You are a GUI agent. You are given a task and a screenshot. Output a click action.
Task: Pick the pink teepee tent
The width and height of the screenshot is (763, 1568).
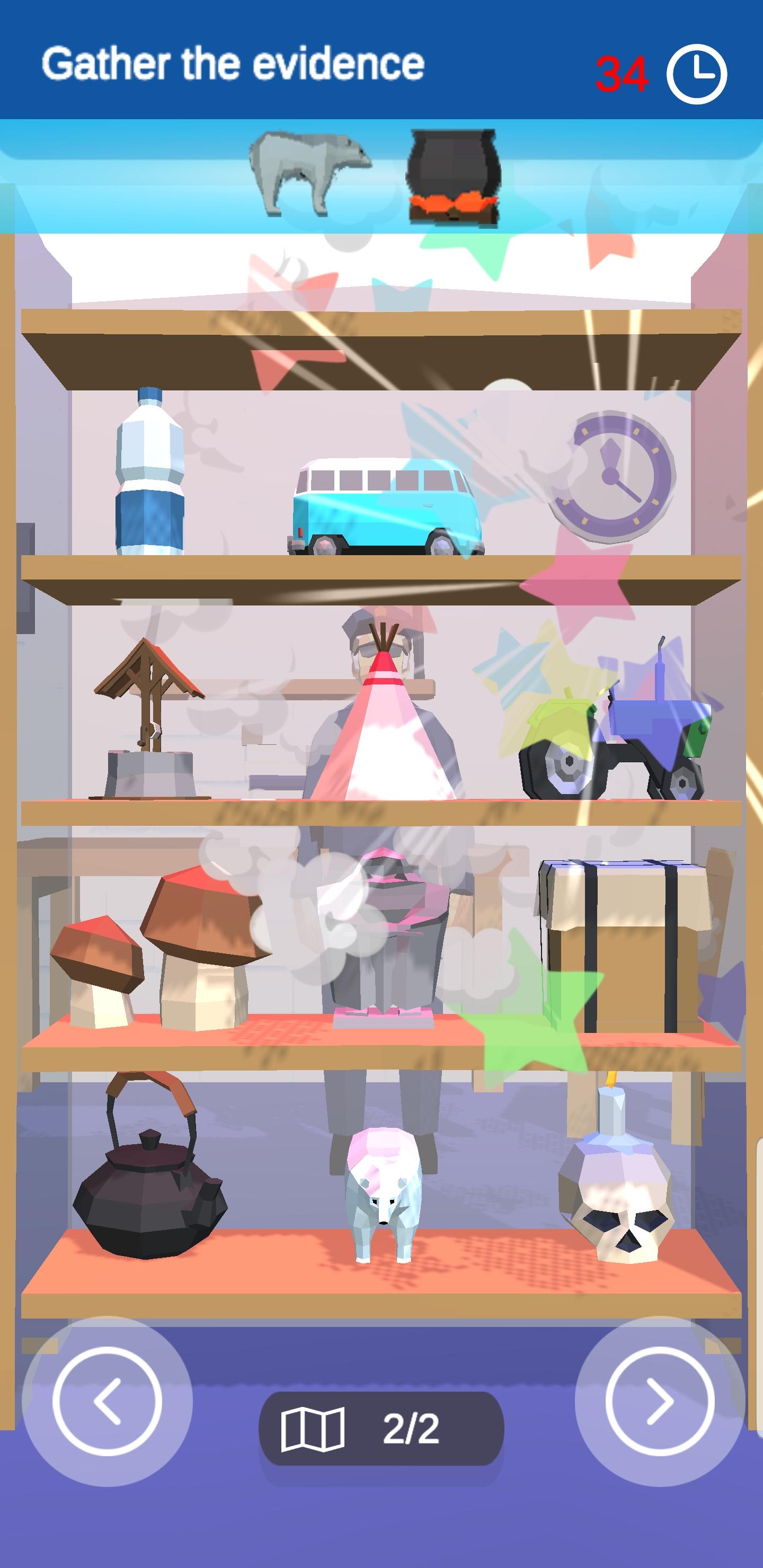385,730
